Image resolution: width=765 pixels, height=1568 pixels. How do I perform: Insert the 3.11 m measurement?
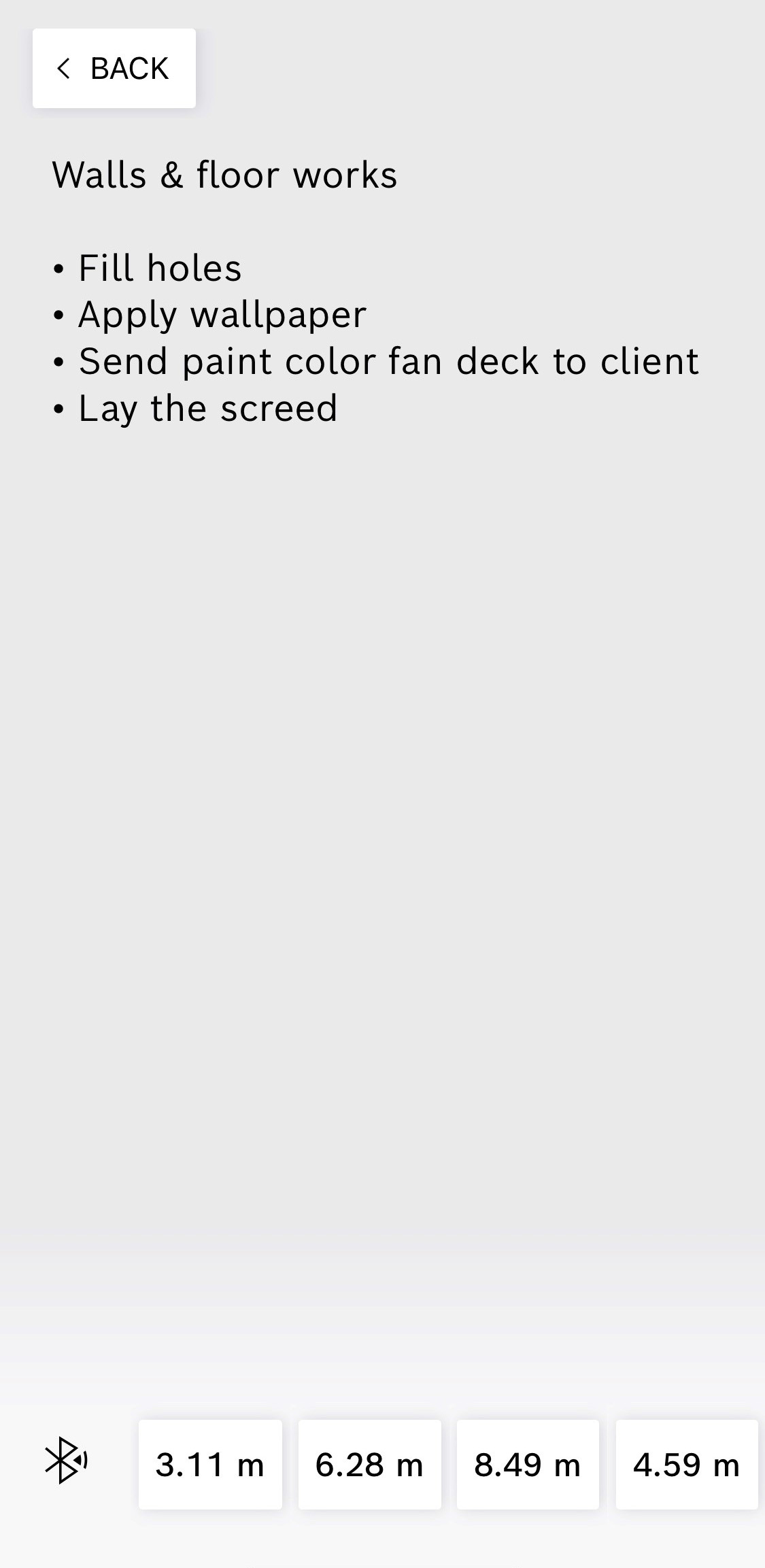(210, 1465)
